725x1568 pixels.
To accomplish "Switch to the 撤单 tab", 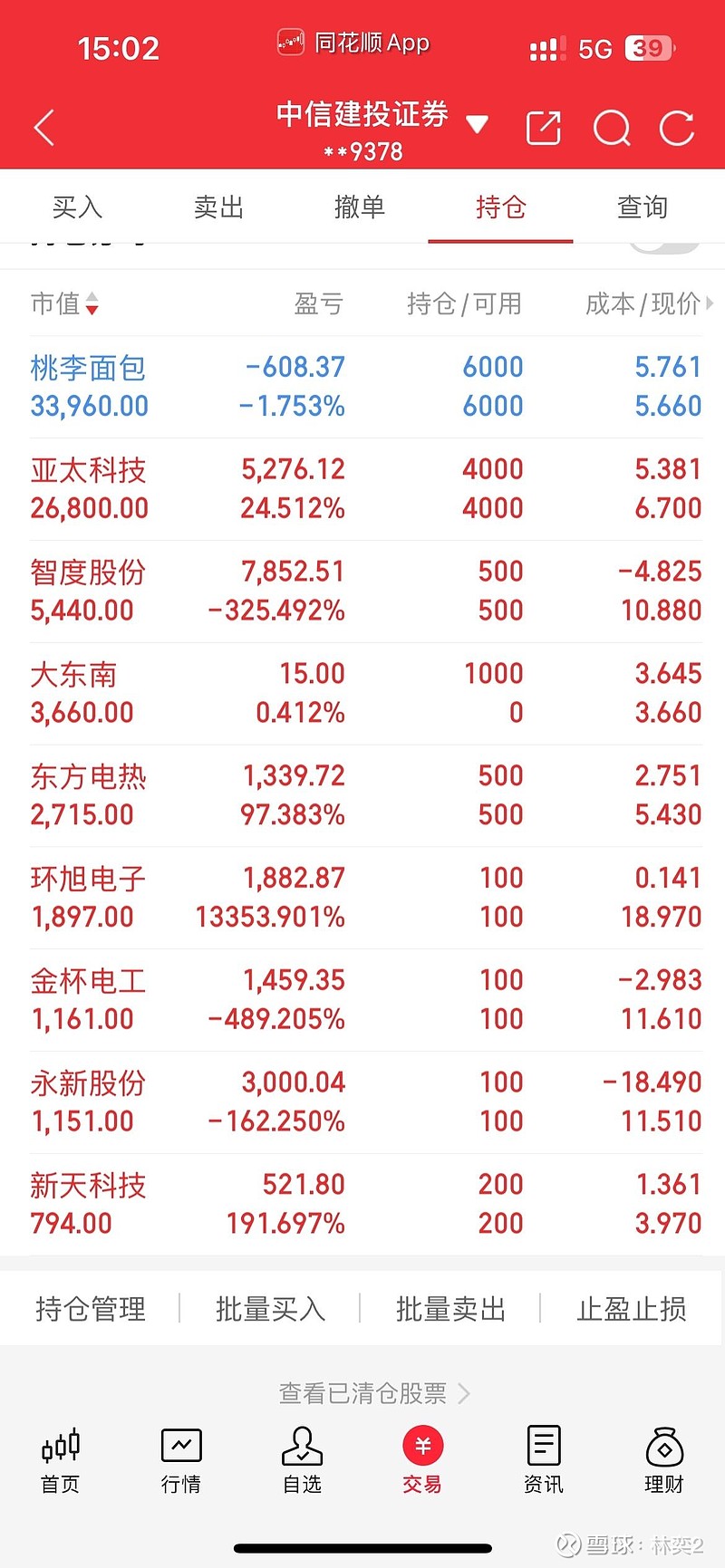I will coord(360,207).
